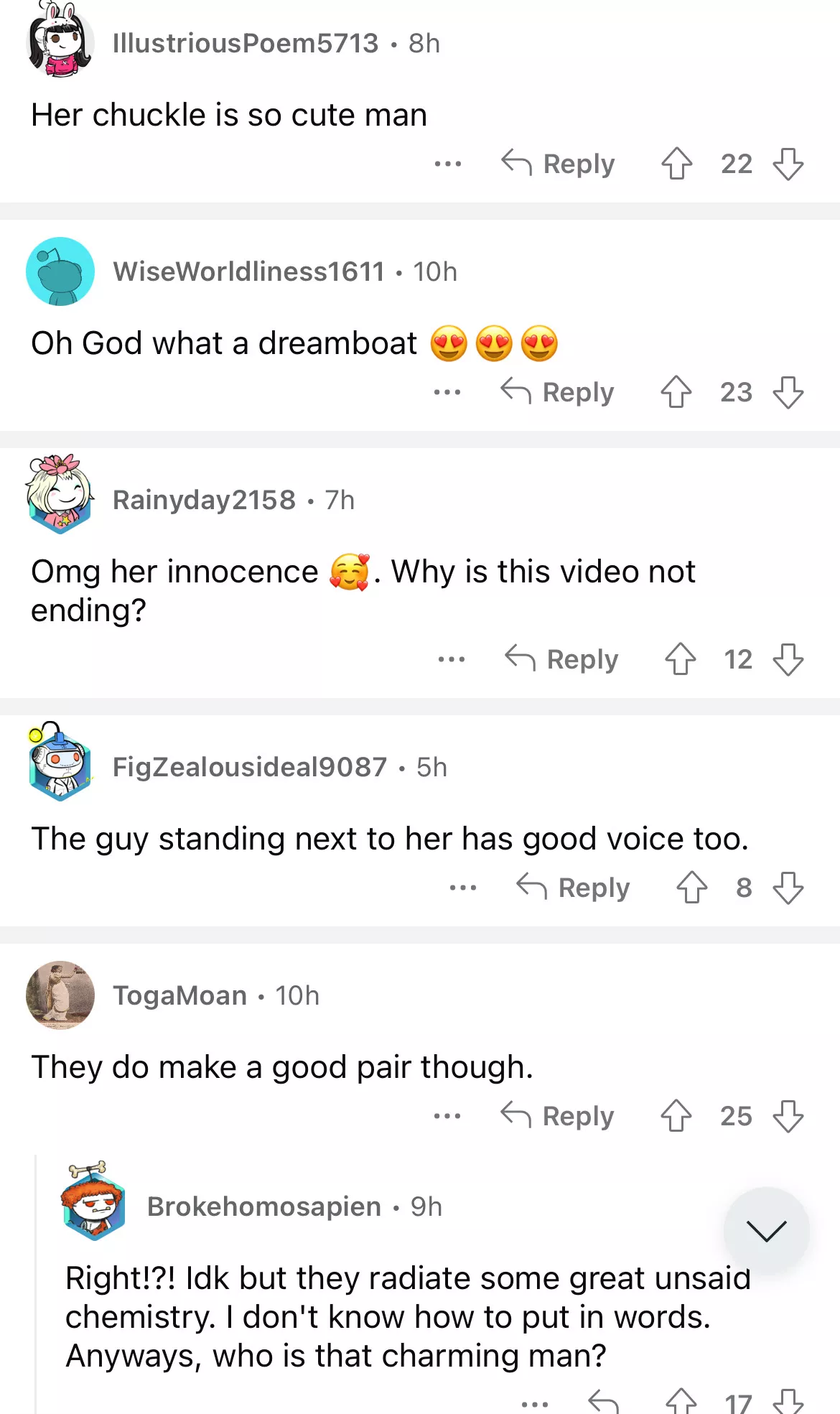Viewport: 840px width, 1414px height.
Task: Downvote Rainyday2158's comment
Action: 788,659
